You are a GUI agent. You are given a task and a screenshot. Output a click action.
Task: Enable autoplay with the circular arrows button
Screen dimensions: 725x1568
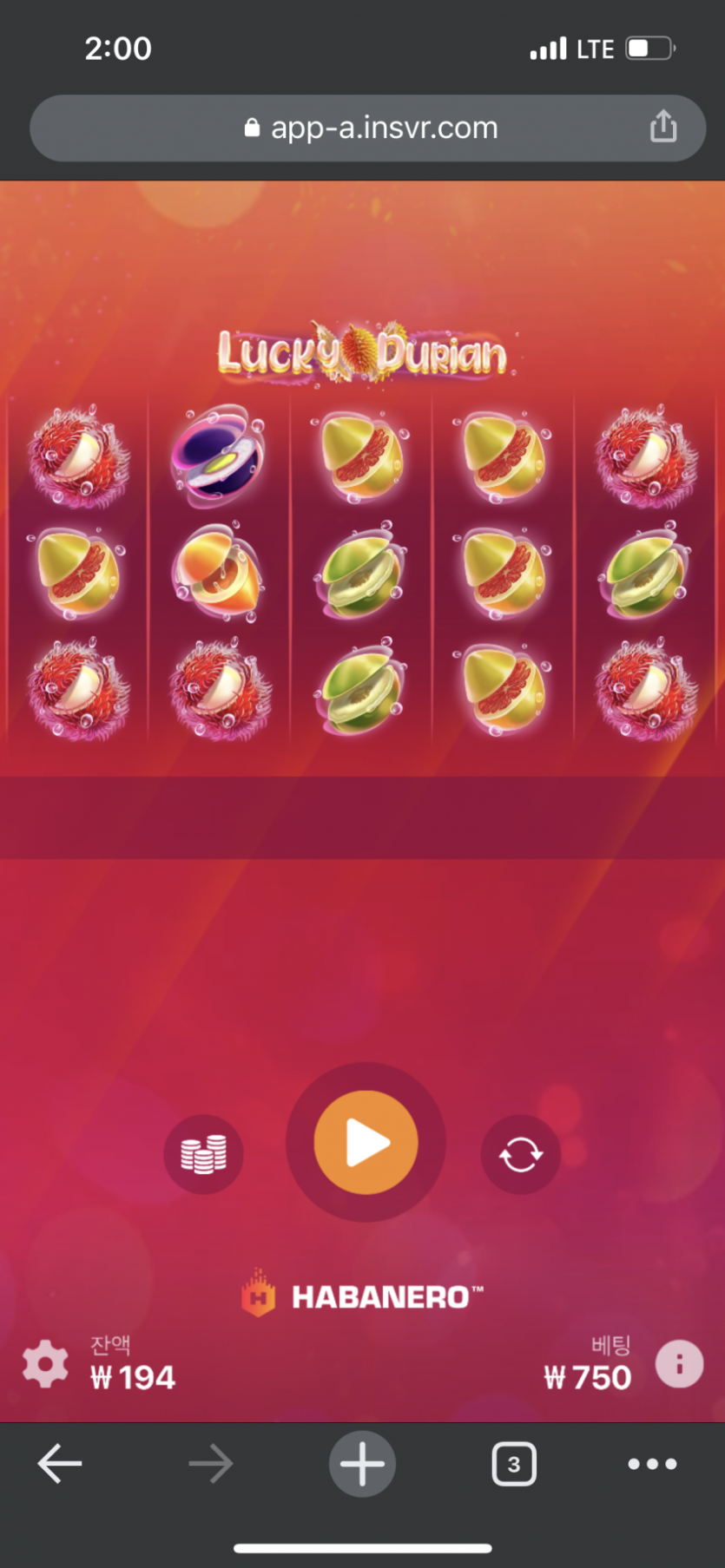520,1154
